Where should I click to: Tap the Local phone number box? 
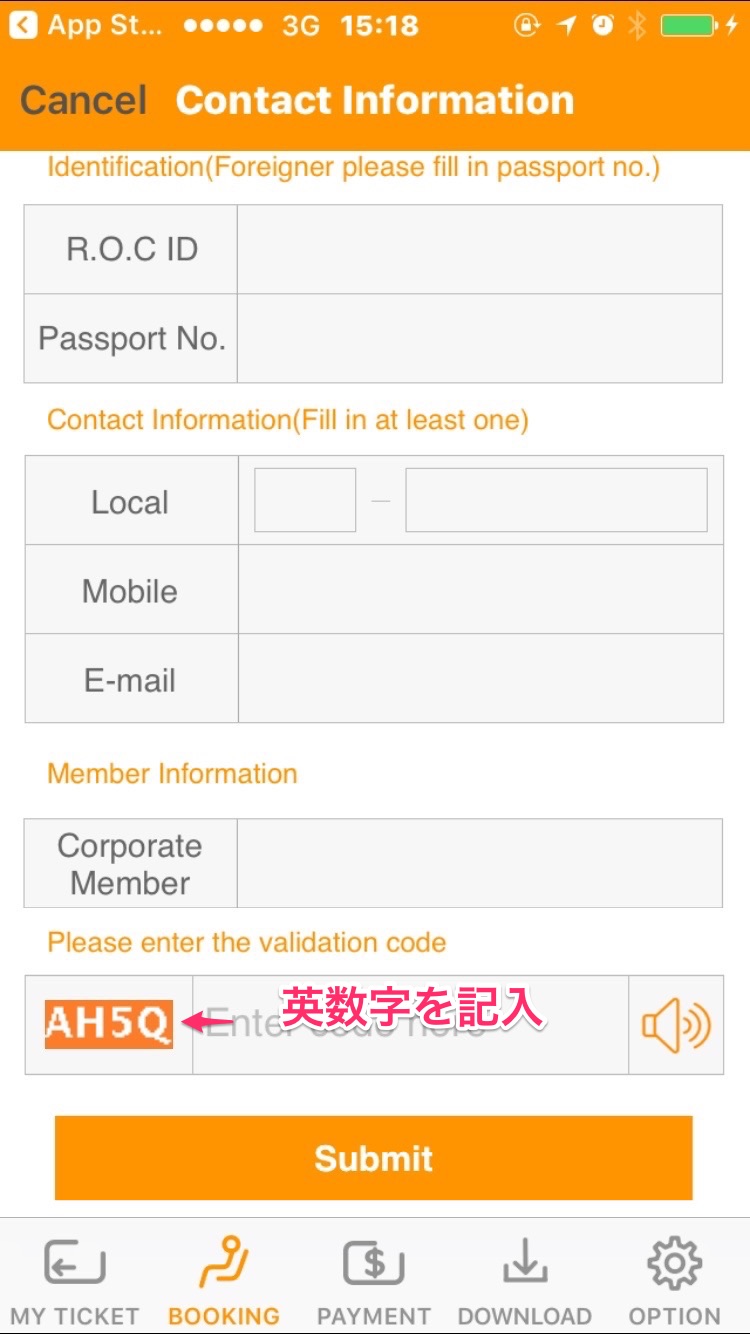[x=556, y=500]
